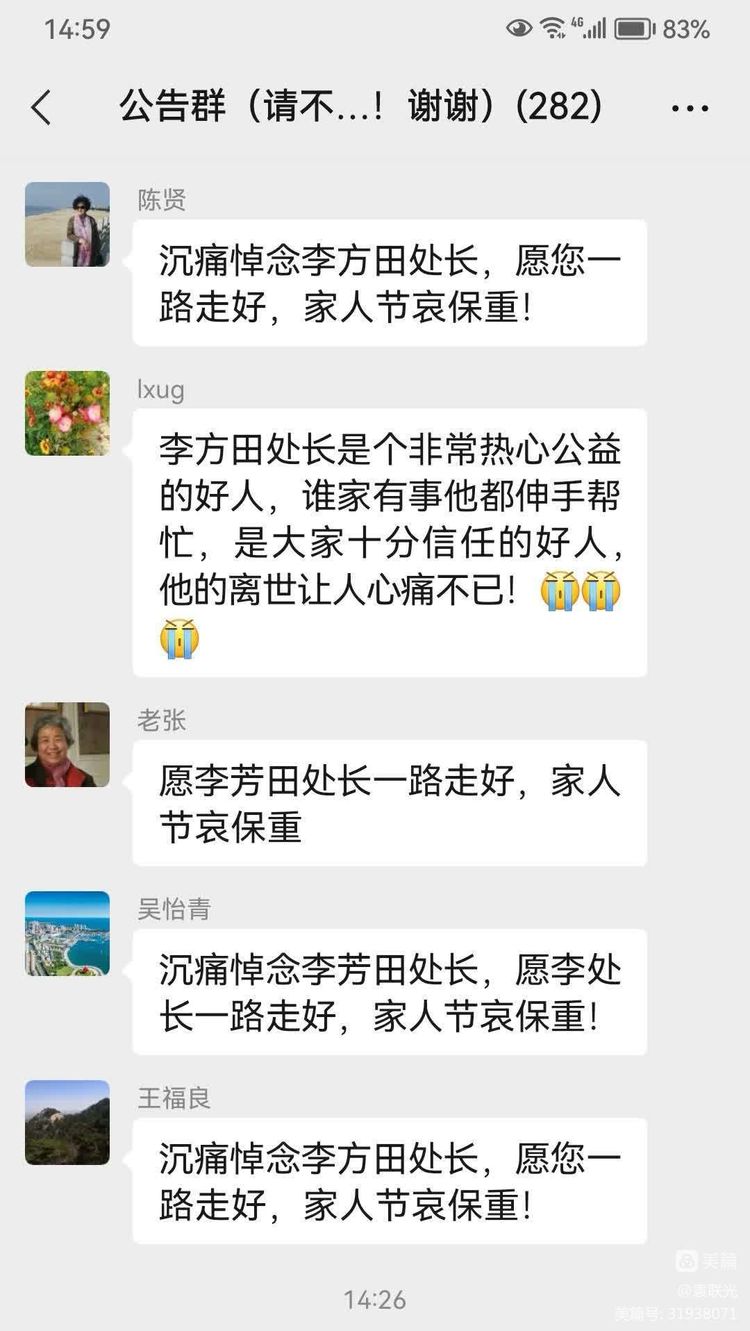Open 陈贤's profile avatar
The width and height of the screenshot is (750, 1331).
(67, 224)
